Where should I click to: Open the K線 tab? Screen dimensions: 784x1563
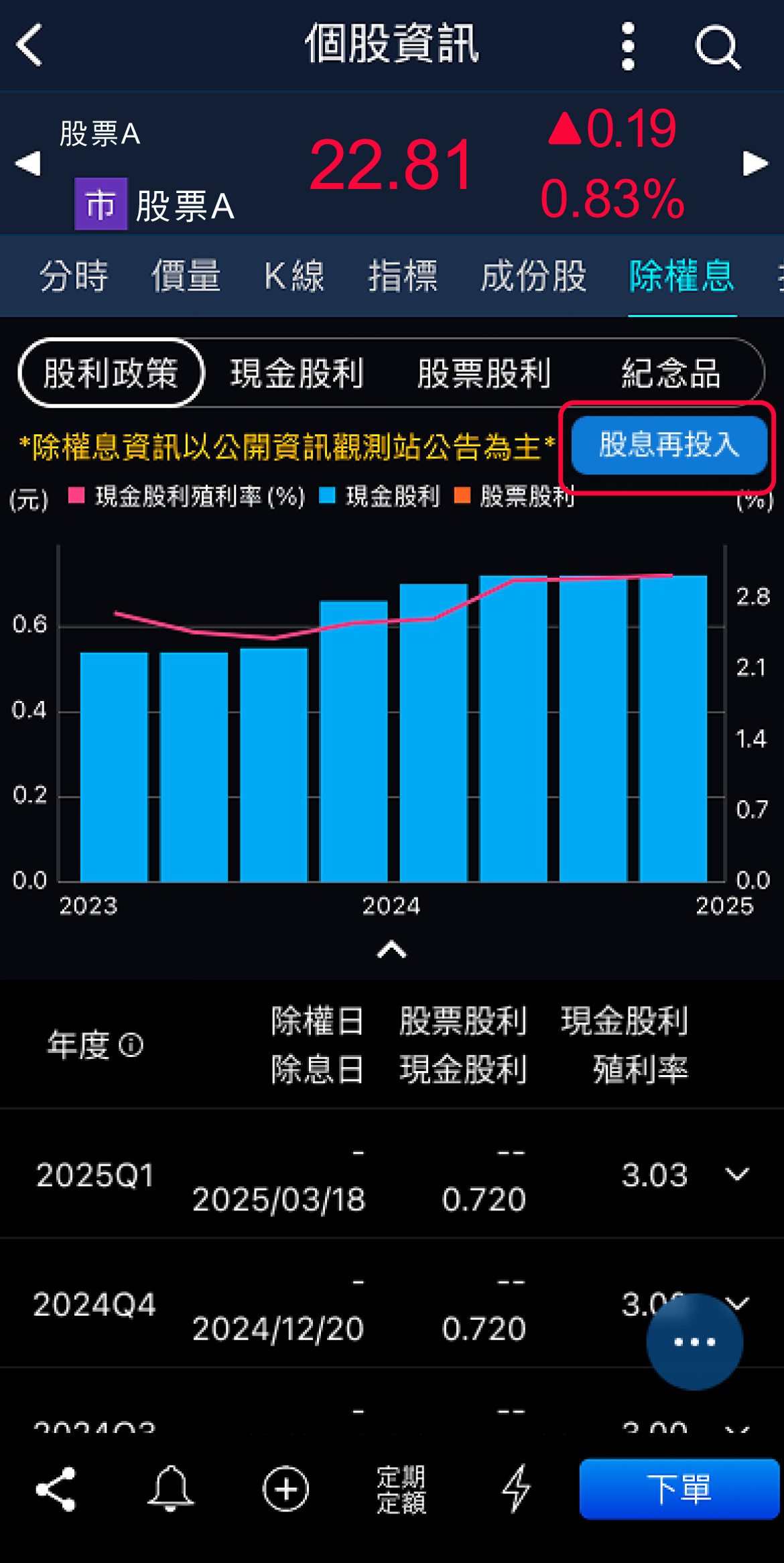[294, 276]
